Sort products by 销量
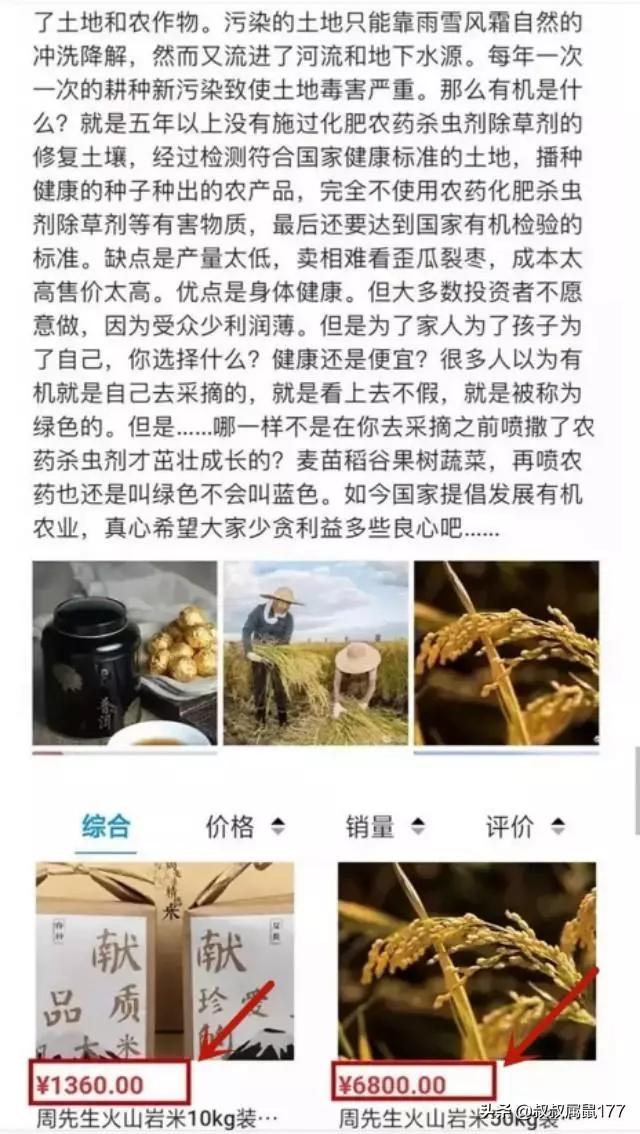 coord(385,826)
